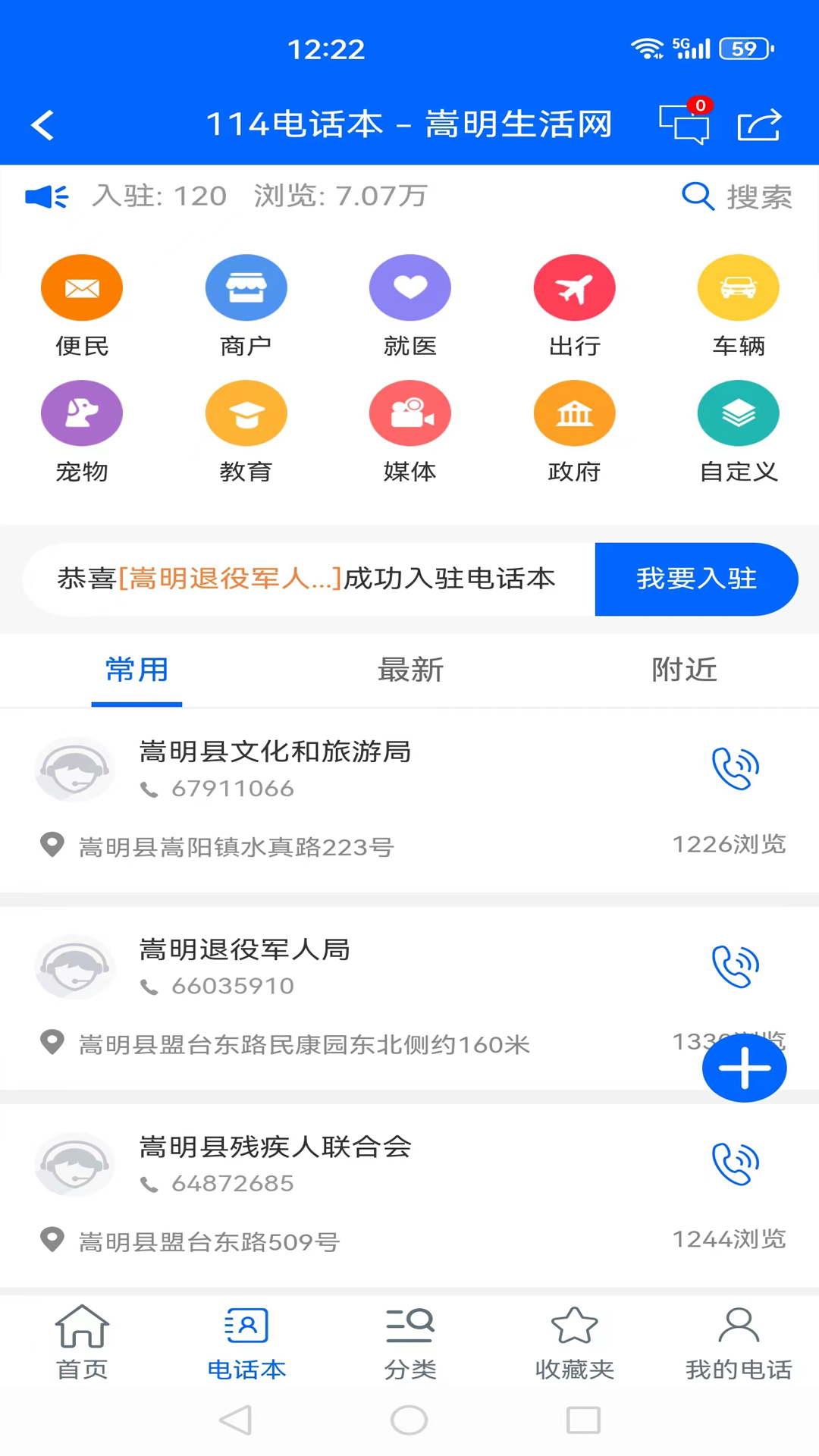The height and width of the screenshot is (1456, 819).
Task: Open the 便民 category icon
Action: coord(82,287)
